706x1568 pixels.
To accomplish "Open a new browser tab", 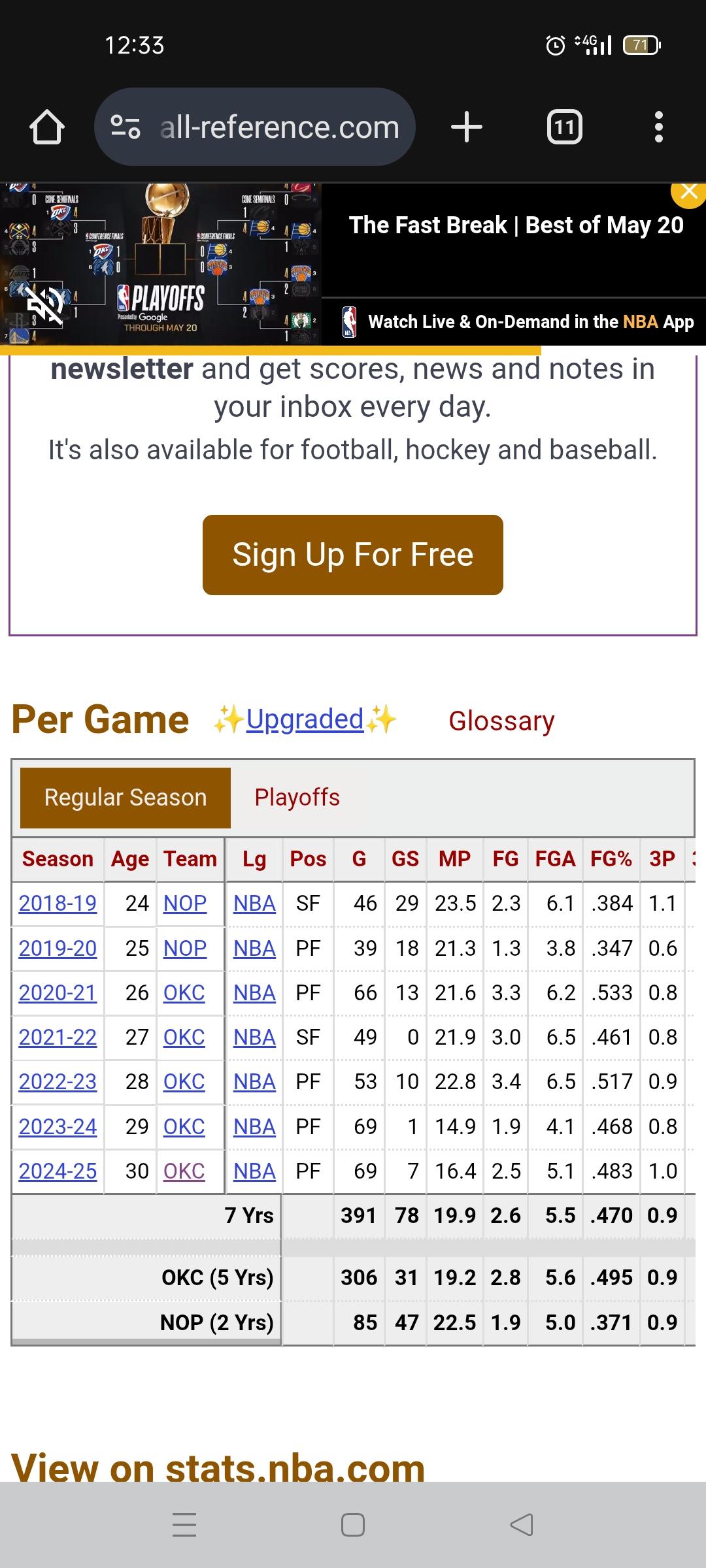I will tap(467, 127).
